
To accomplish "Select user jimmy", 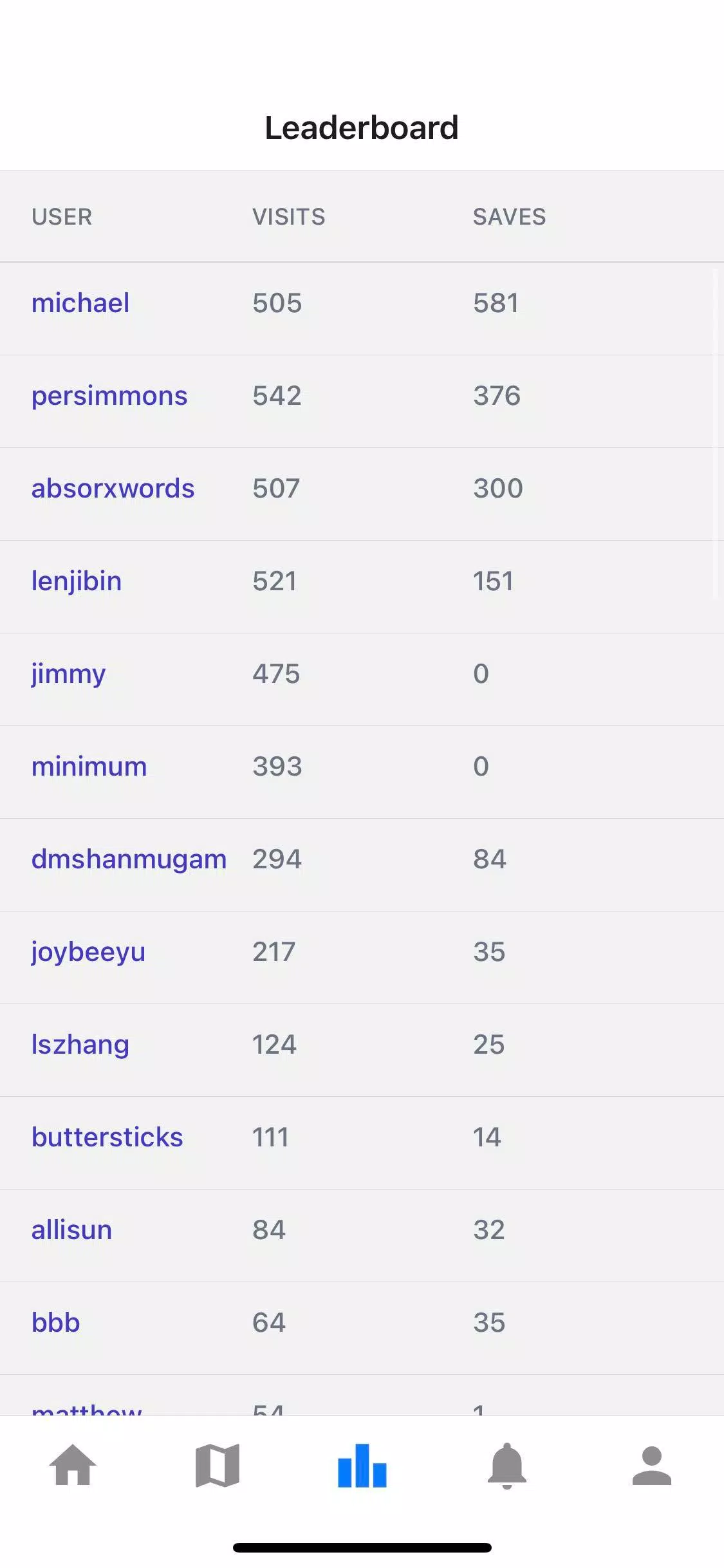I will pyautogui.click(x=68, y=674).
